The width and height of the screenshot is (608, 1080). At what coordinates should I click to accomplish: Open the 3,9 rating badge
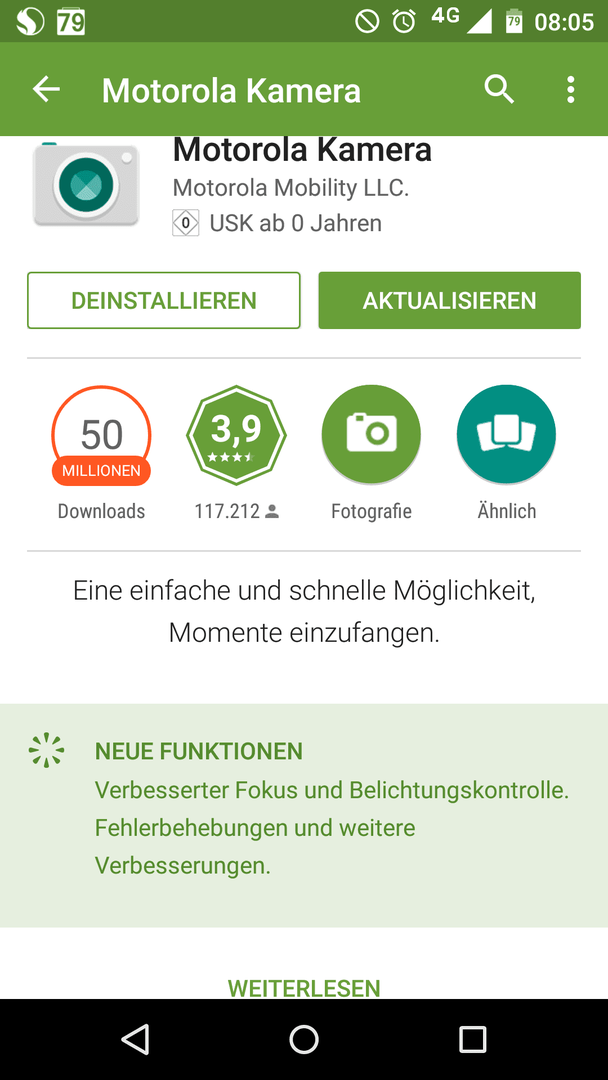click(x=236, y=435)
